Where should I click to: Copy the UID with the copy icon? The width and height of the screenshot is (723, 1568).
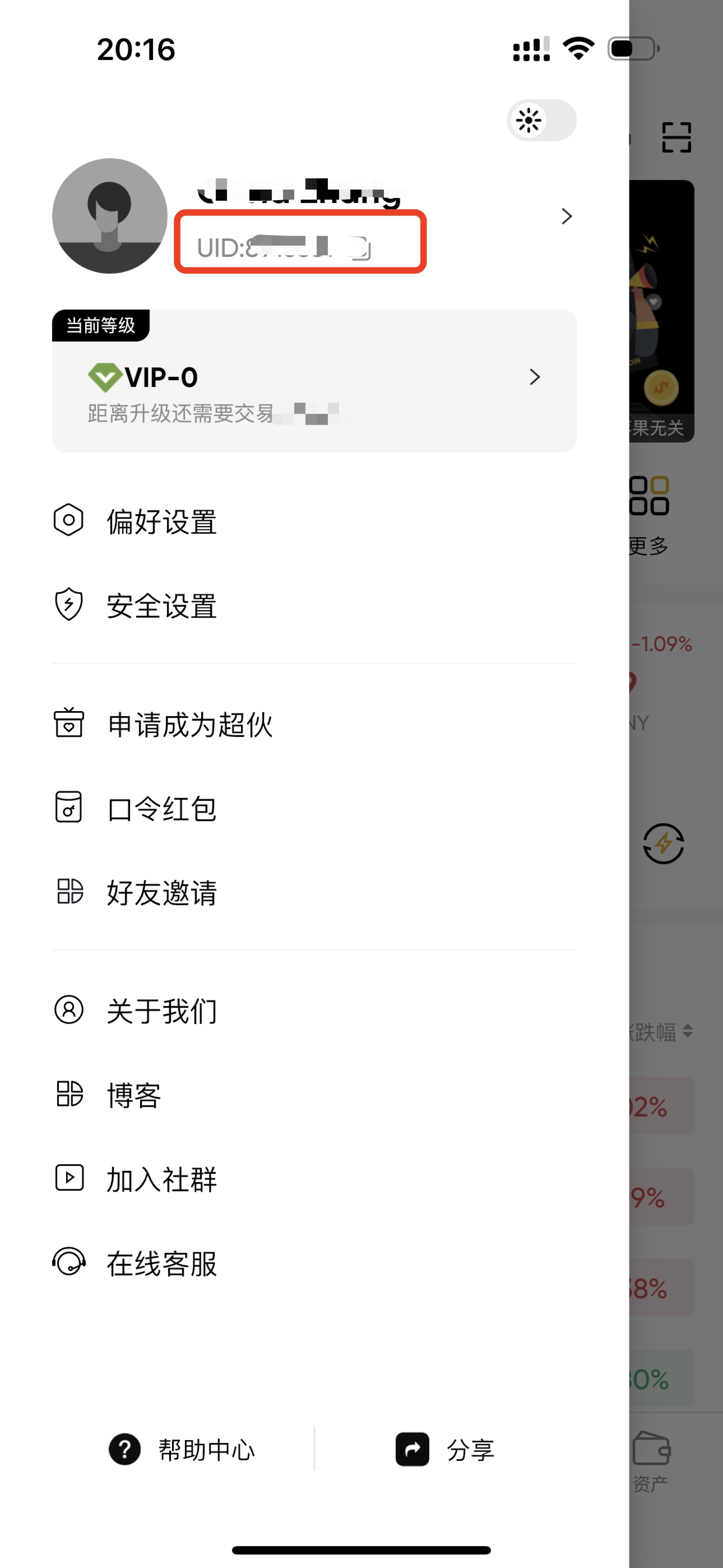360,248
